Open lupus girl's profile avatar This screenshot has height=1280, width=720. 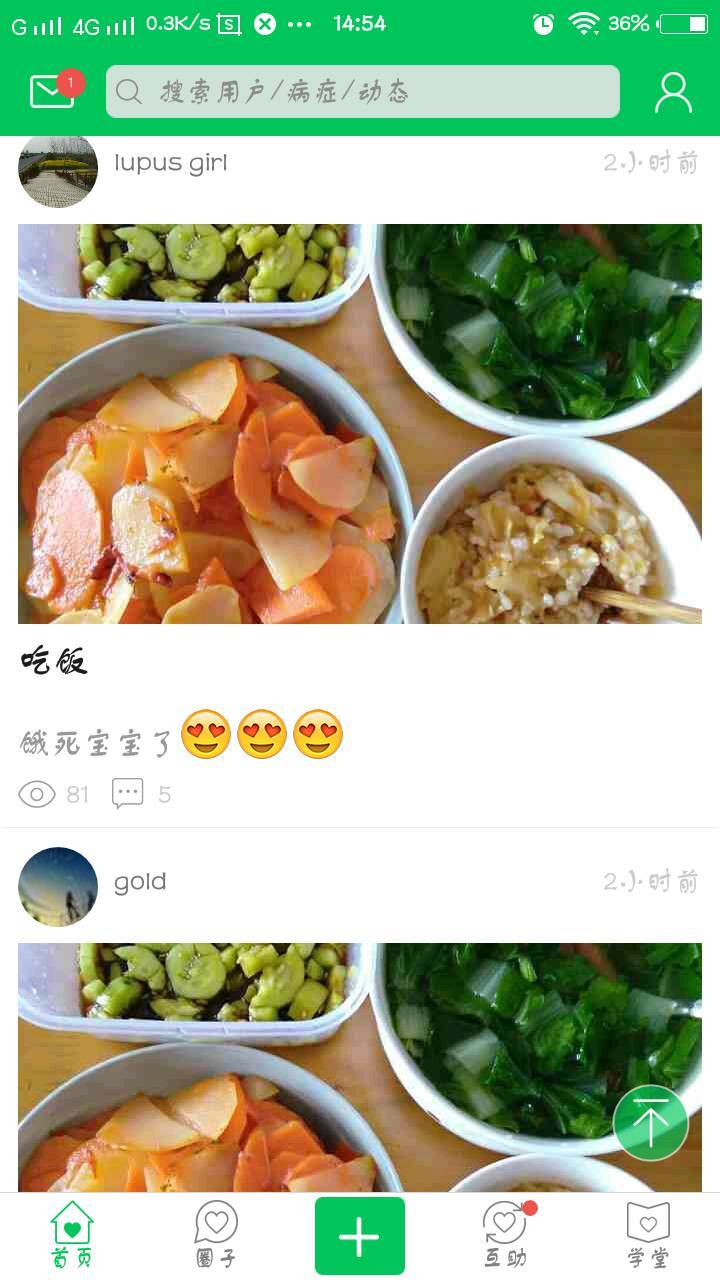58,169
